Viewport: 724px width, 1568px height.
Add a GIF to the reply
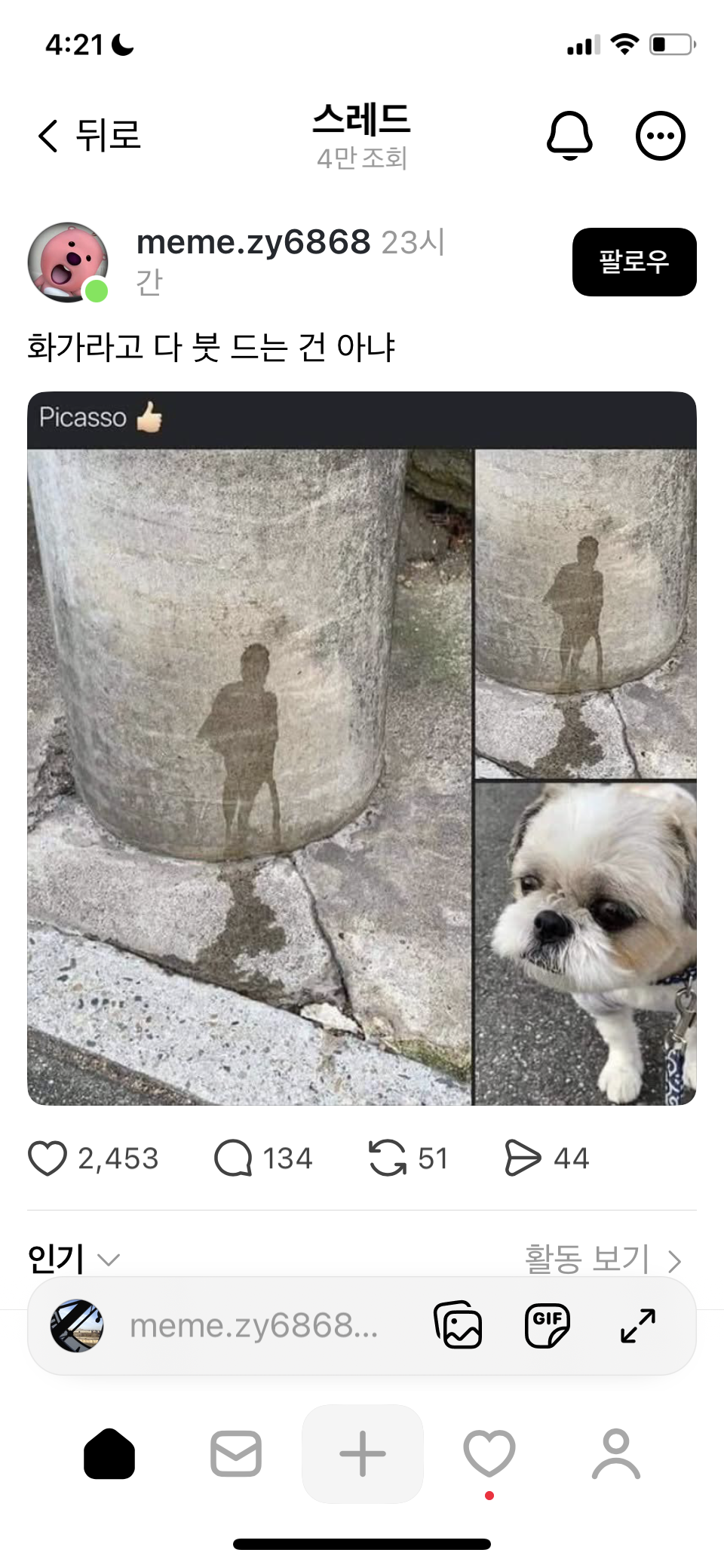[548, 1325]
